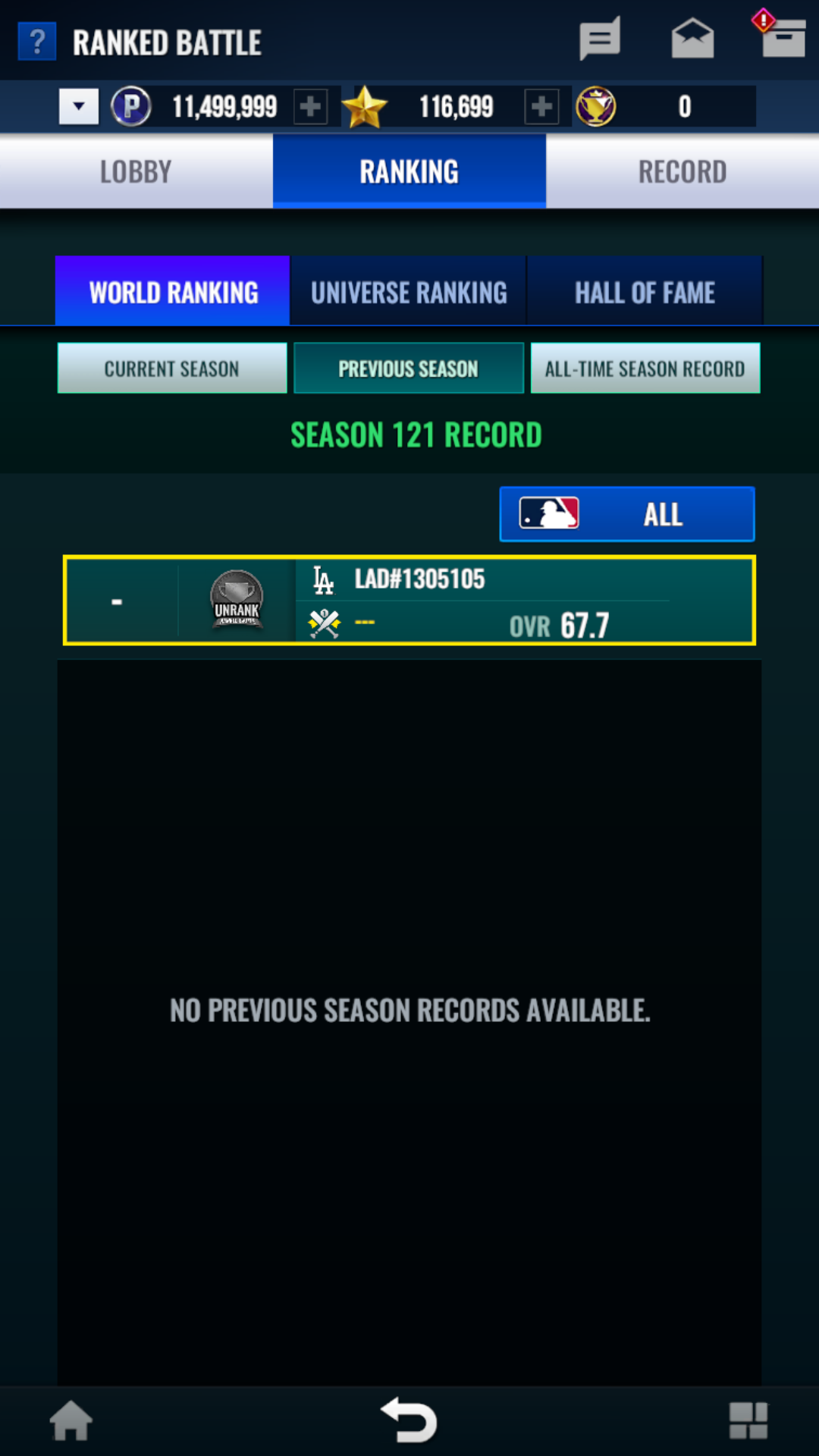
Task: Add more points with plus button
Action: [310, 107]
